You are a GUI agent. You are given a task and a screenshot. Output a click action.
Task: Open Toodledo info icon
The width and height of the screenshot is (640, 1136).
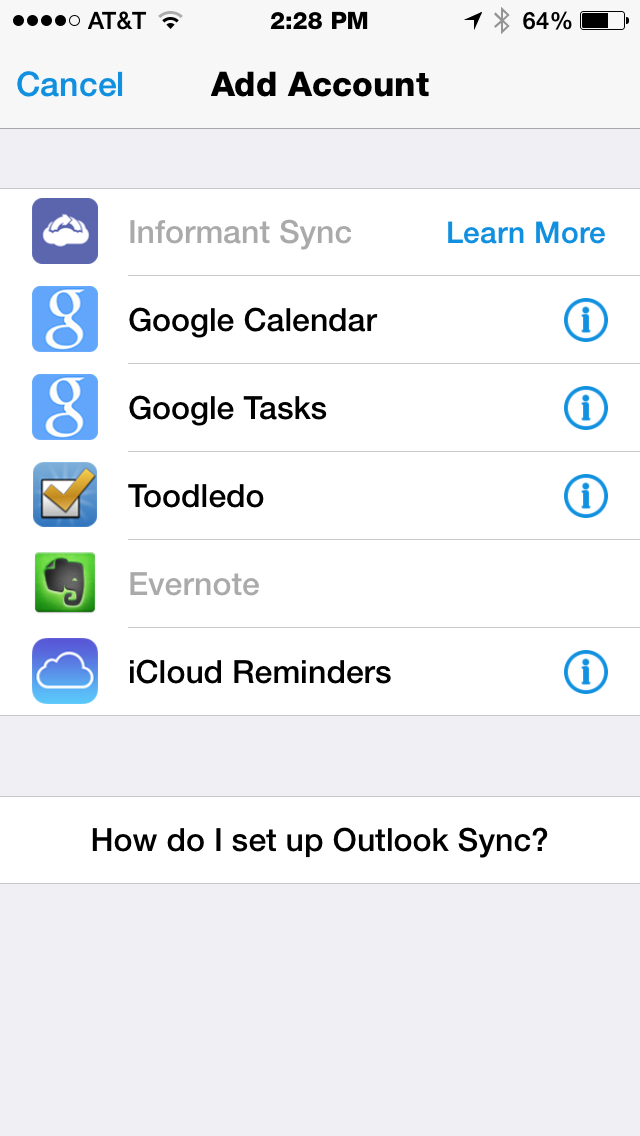(x=585, y=497)
